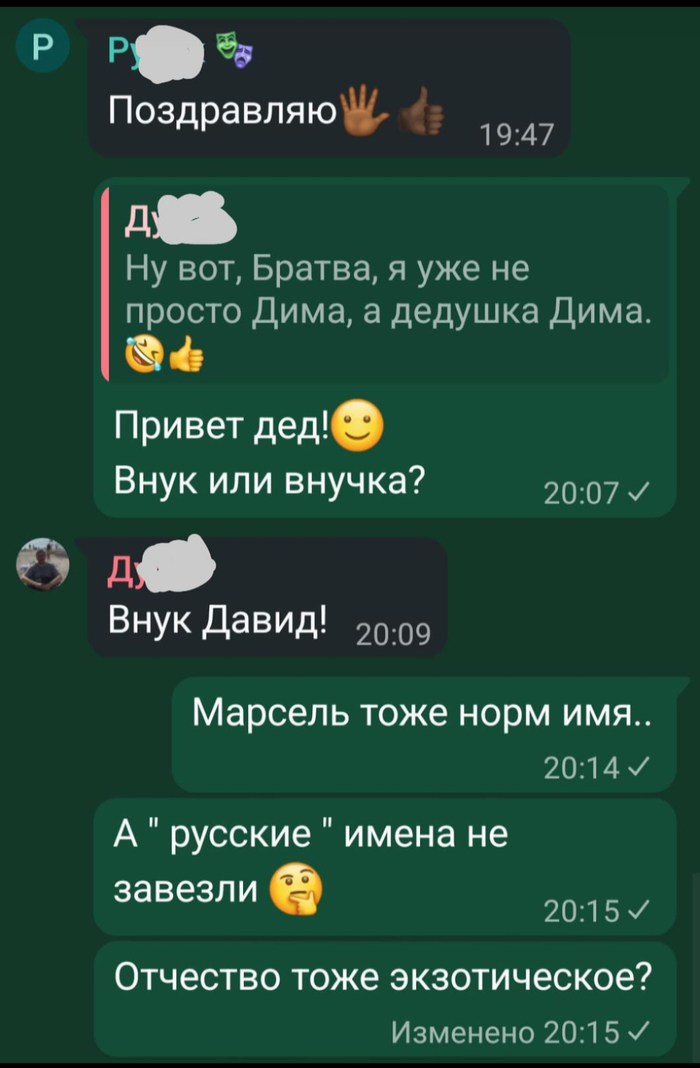This screenshot has width=700, height=1068.
Task: Open the profile avatar with the letter P
Action: [43, 48]
